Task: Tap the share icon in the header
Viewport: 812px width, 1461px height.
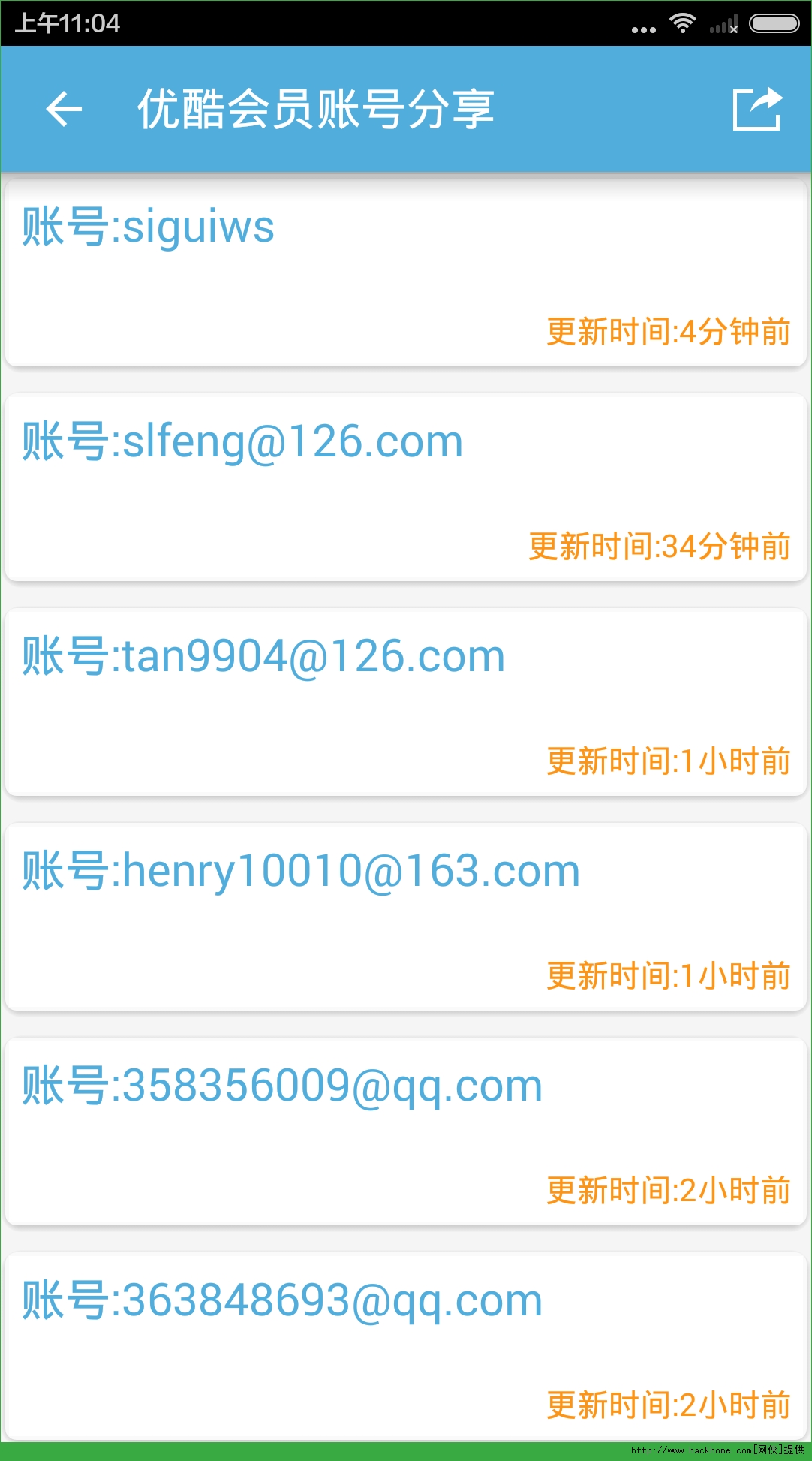Action: coord(757,110)
